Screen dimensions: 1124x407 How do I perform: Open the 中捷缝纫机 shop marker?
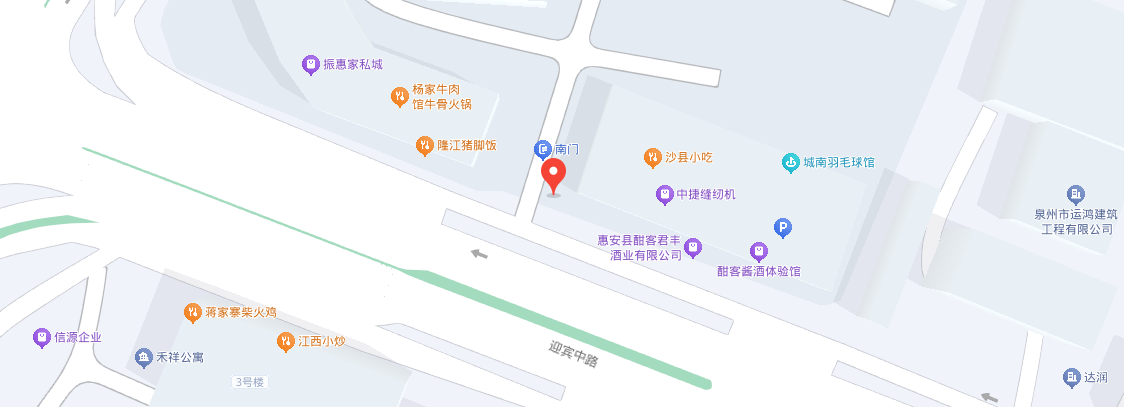click(x=664, y=194)
